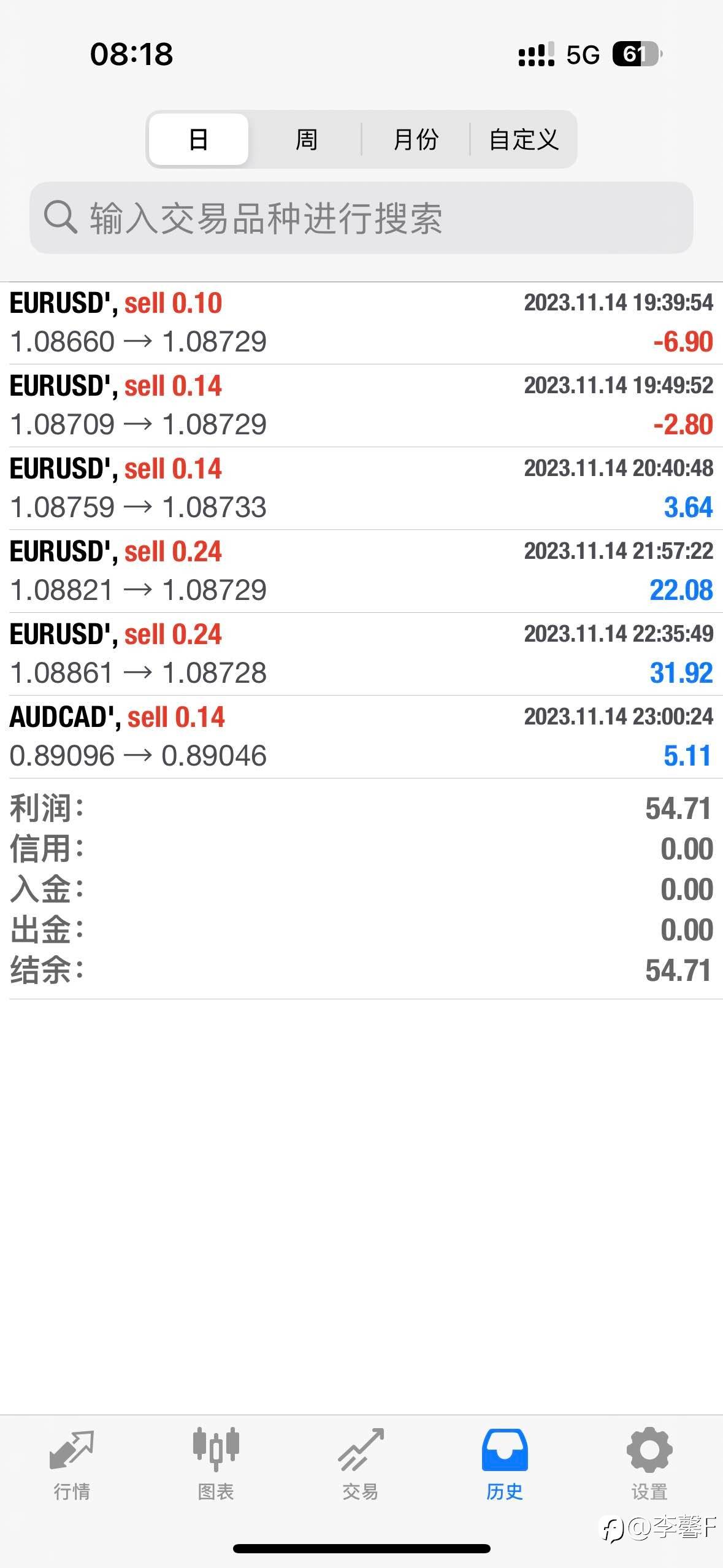Show details of EURUSD trade with profit 31.92
The width and height of the screenshot is (723, 1568).
click(361, 654)
